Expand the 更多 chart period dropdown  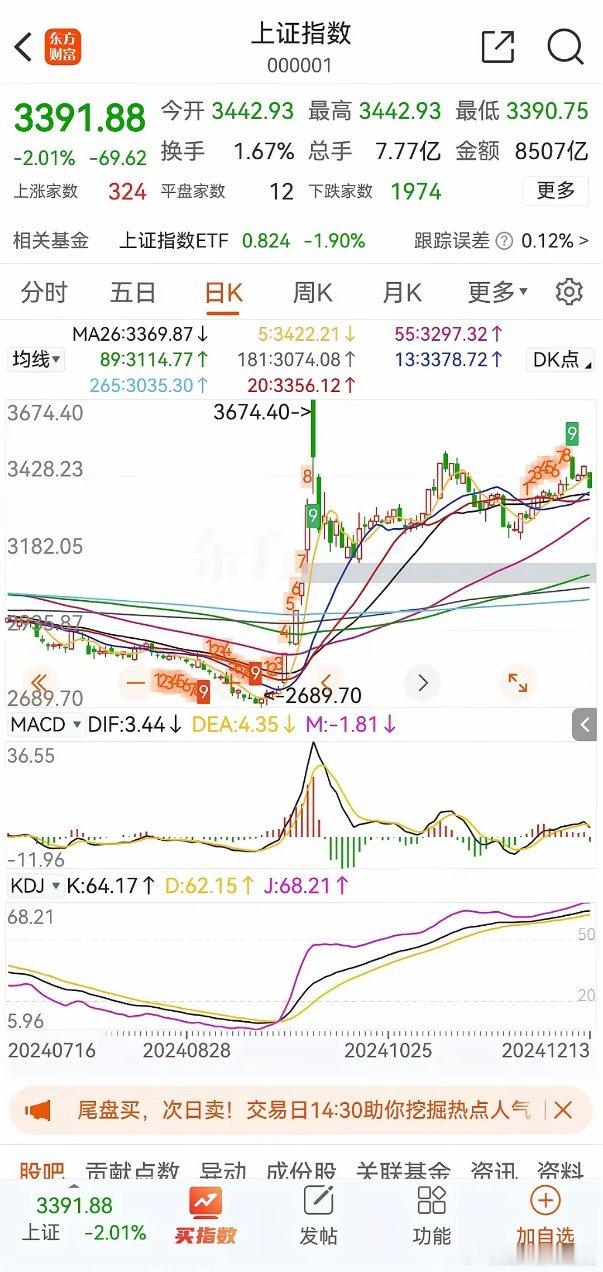496,292
